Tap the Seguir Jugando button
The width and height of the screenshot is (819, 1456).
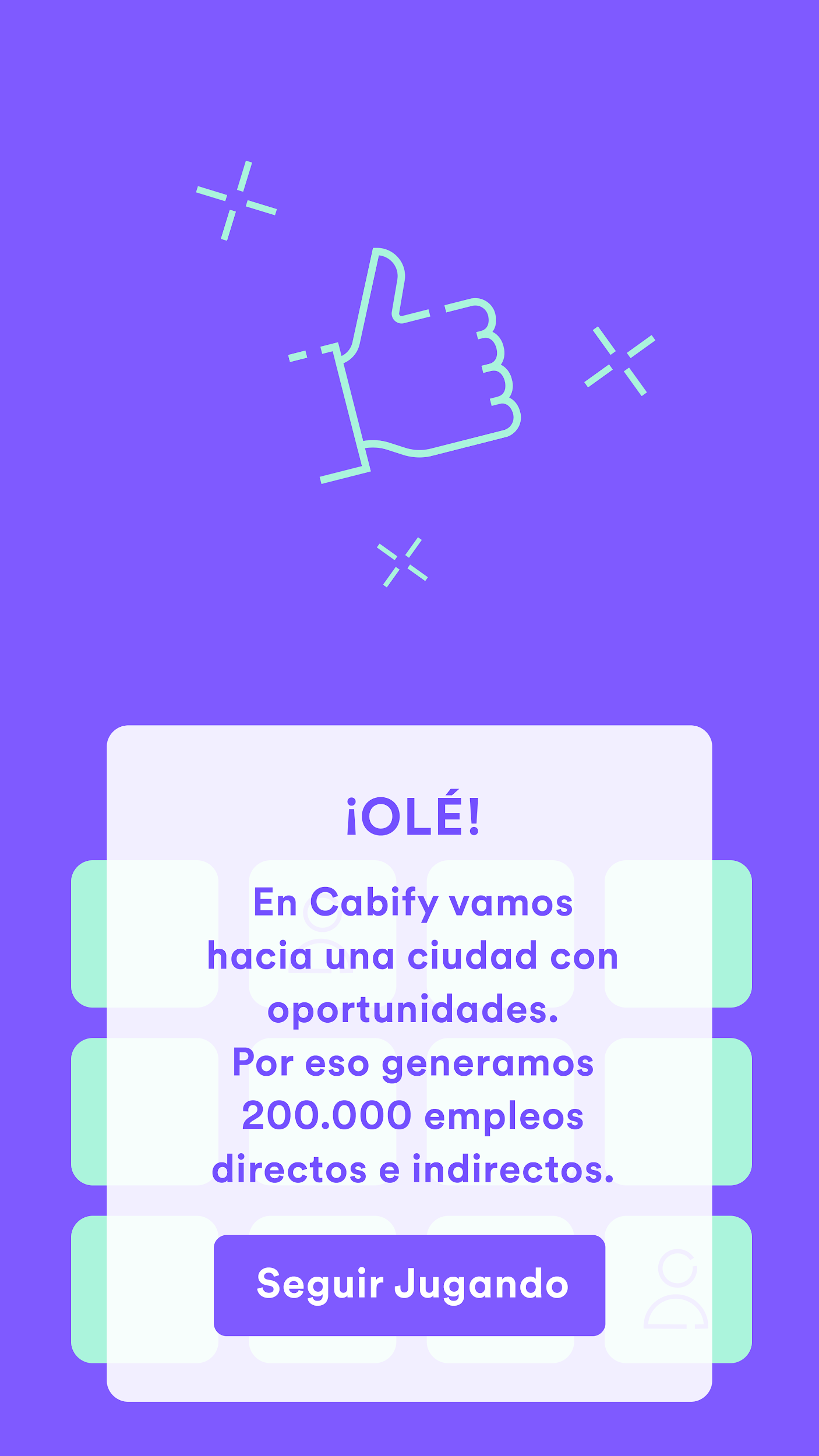[409, 1285]
